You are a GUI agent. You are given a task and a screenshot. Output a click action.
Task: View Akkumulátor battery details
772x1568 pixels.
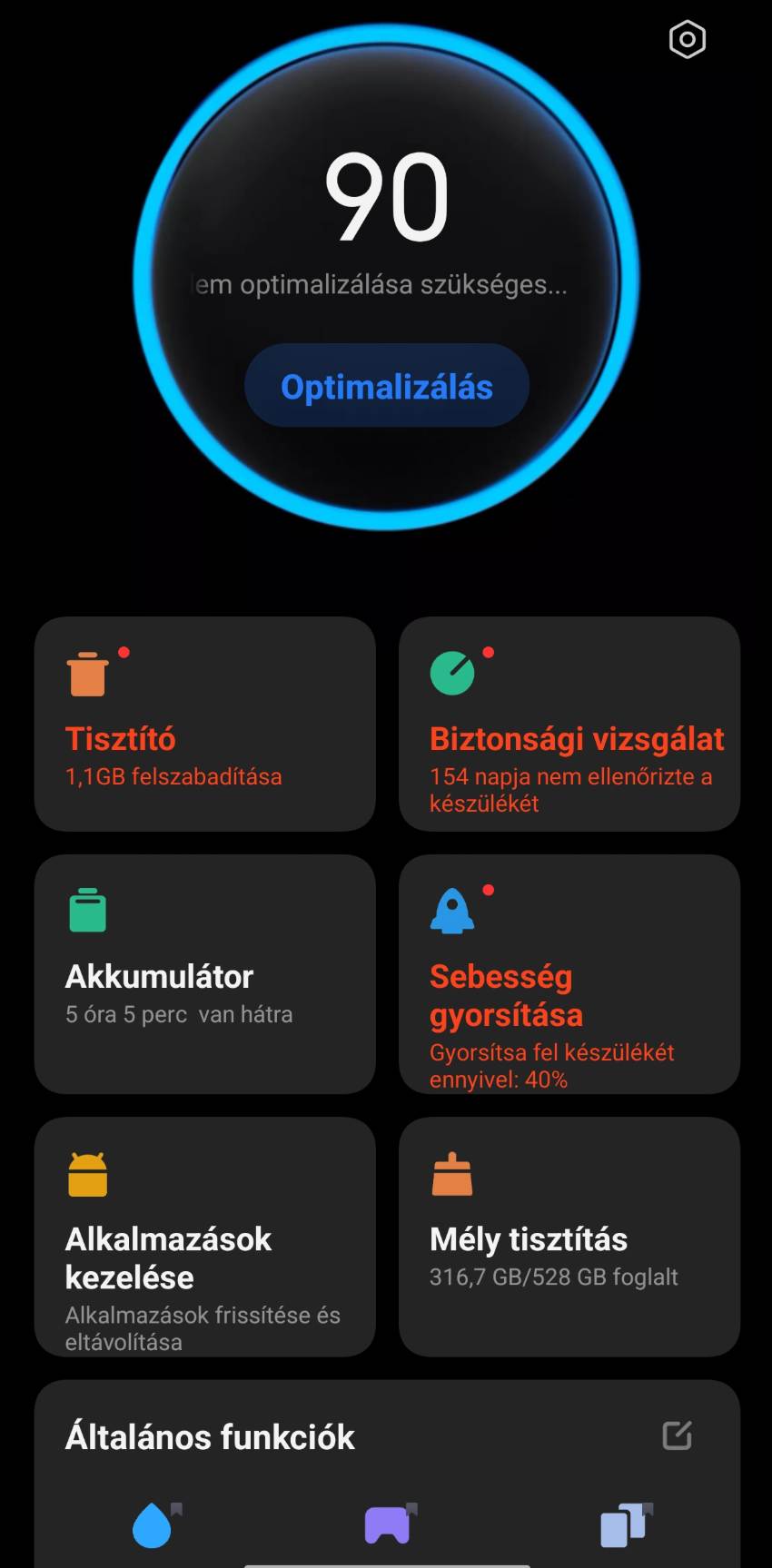(x=204, y=973)
